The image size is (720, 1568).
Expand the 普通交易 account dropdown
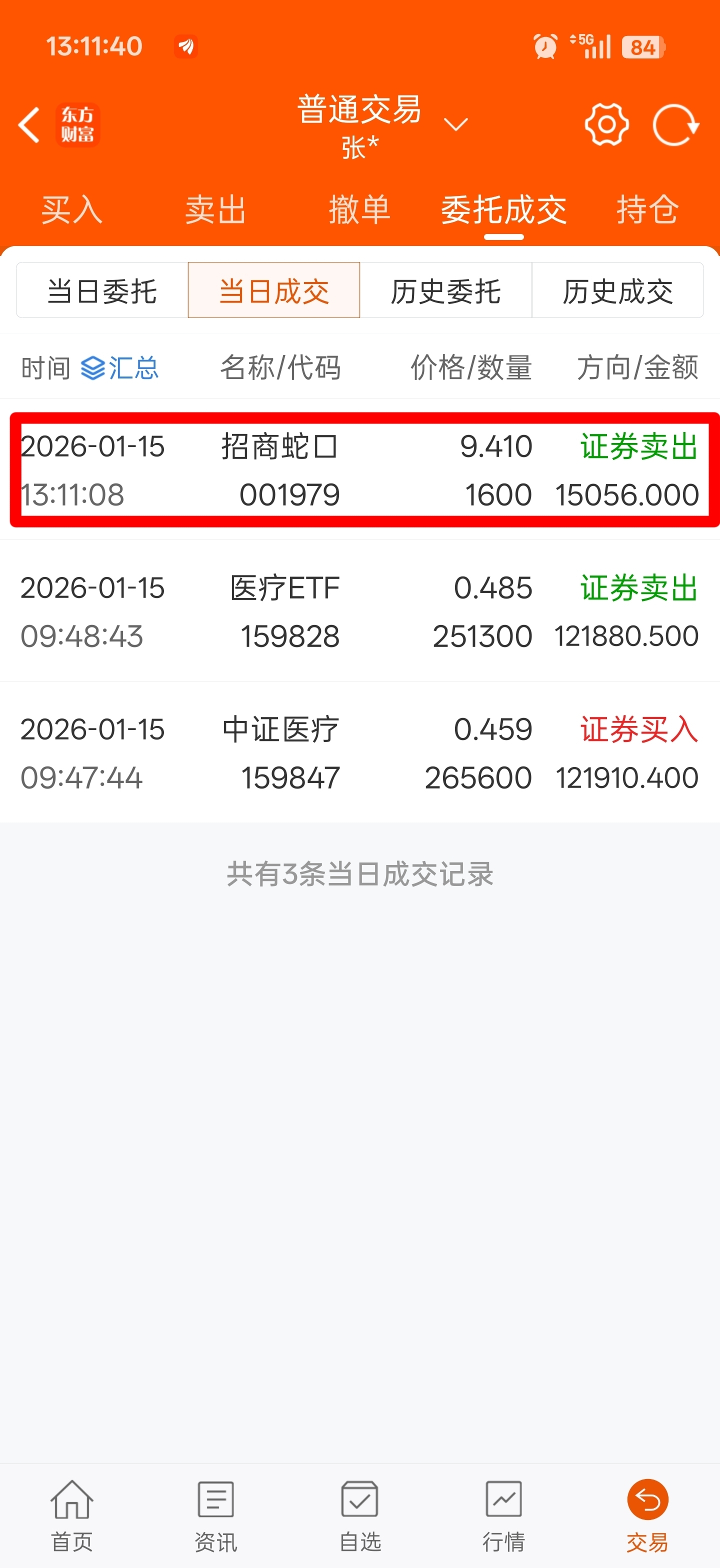[x=454, y=125]
